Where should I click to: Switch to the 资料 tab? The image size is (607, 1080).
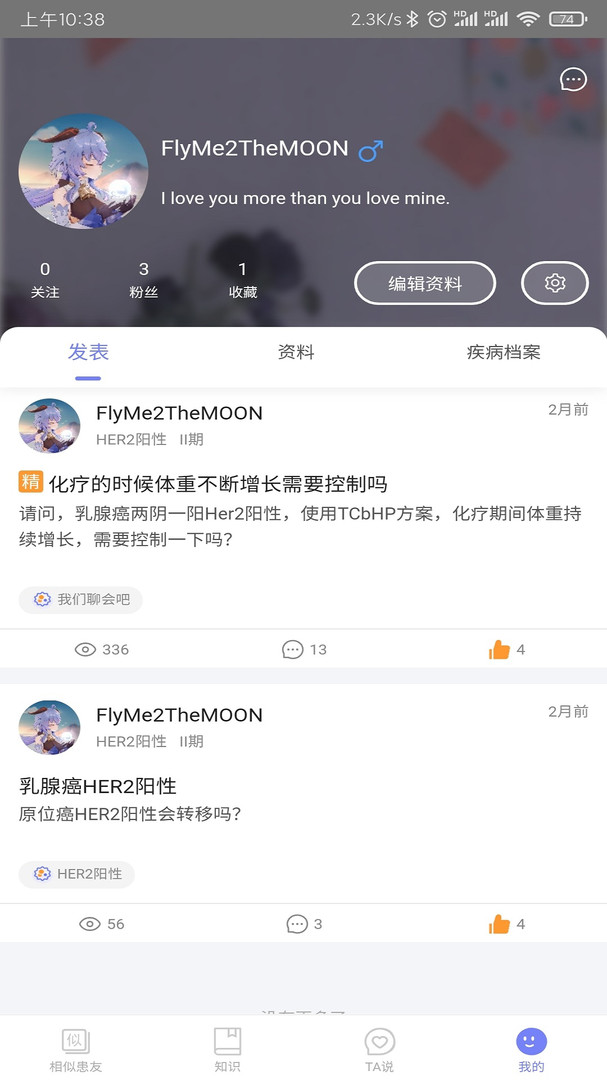296,353
